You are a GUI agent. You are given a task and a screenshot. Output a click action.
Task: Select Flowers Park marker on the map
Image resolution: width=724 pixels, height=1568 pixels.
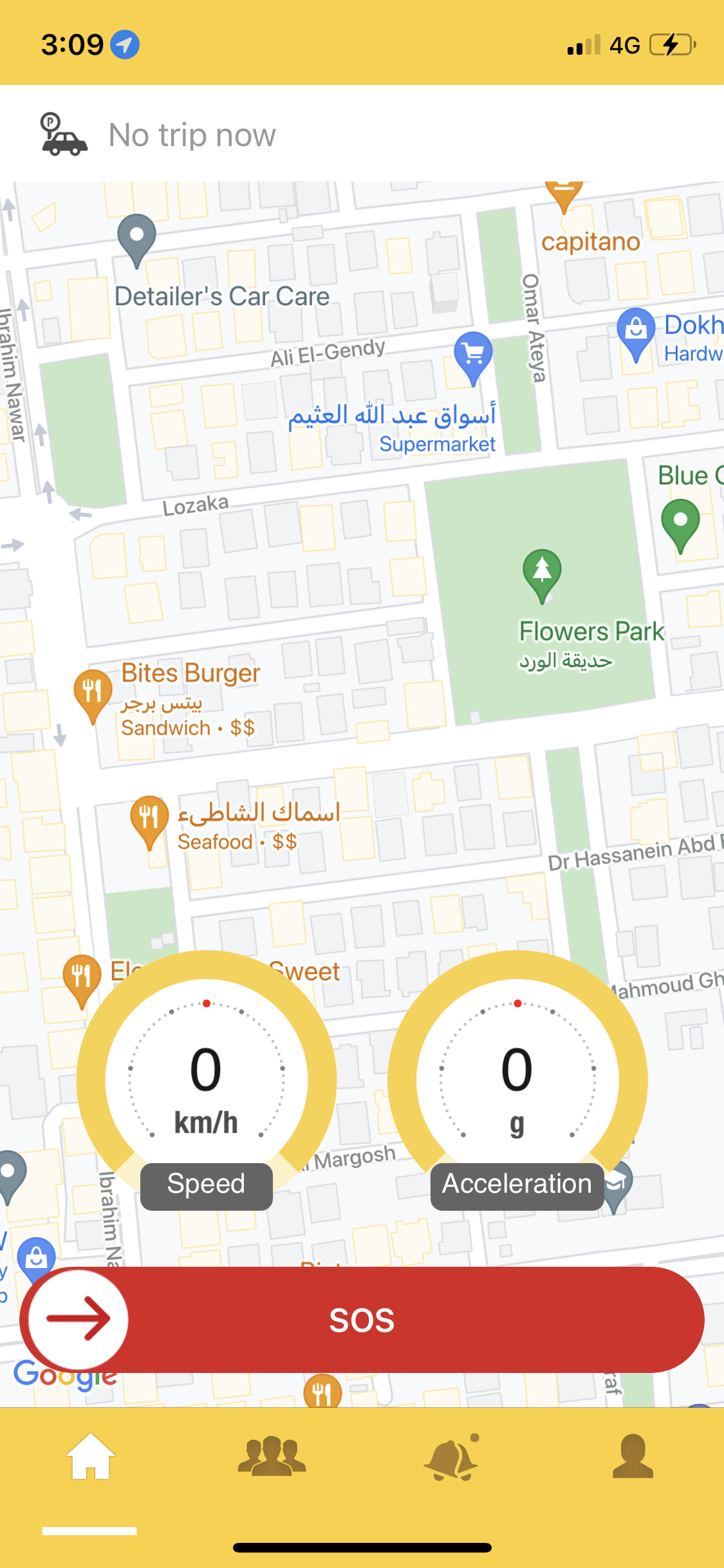click(542, 572)
